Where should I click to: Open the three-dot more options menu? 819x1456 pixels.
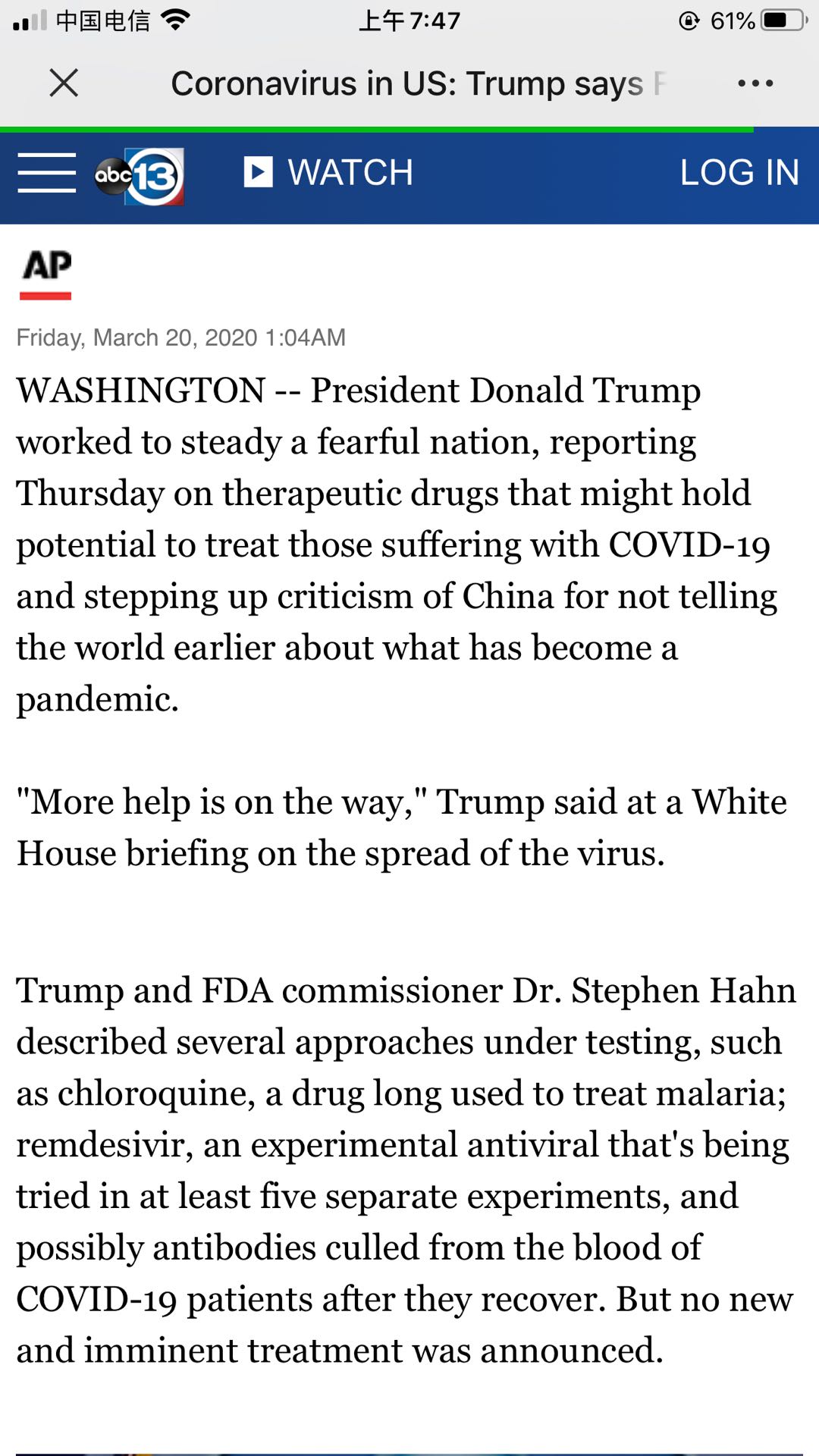755,83
